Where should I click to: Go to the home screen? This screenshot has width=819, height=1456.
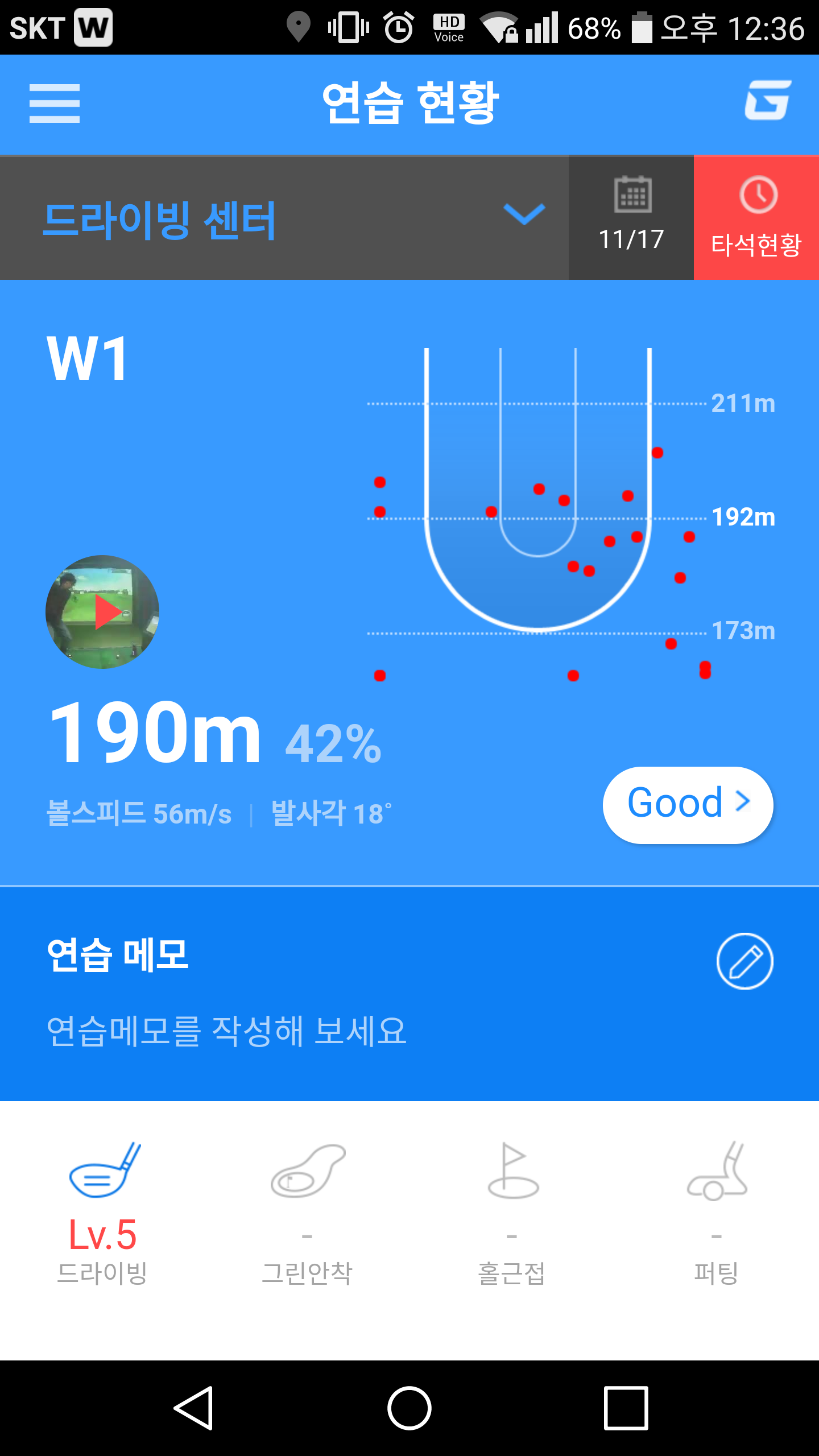[409, 1408]
